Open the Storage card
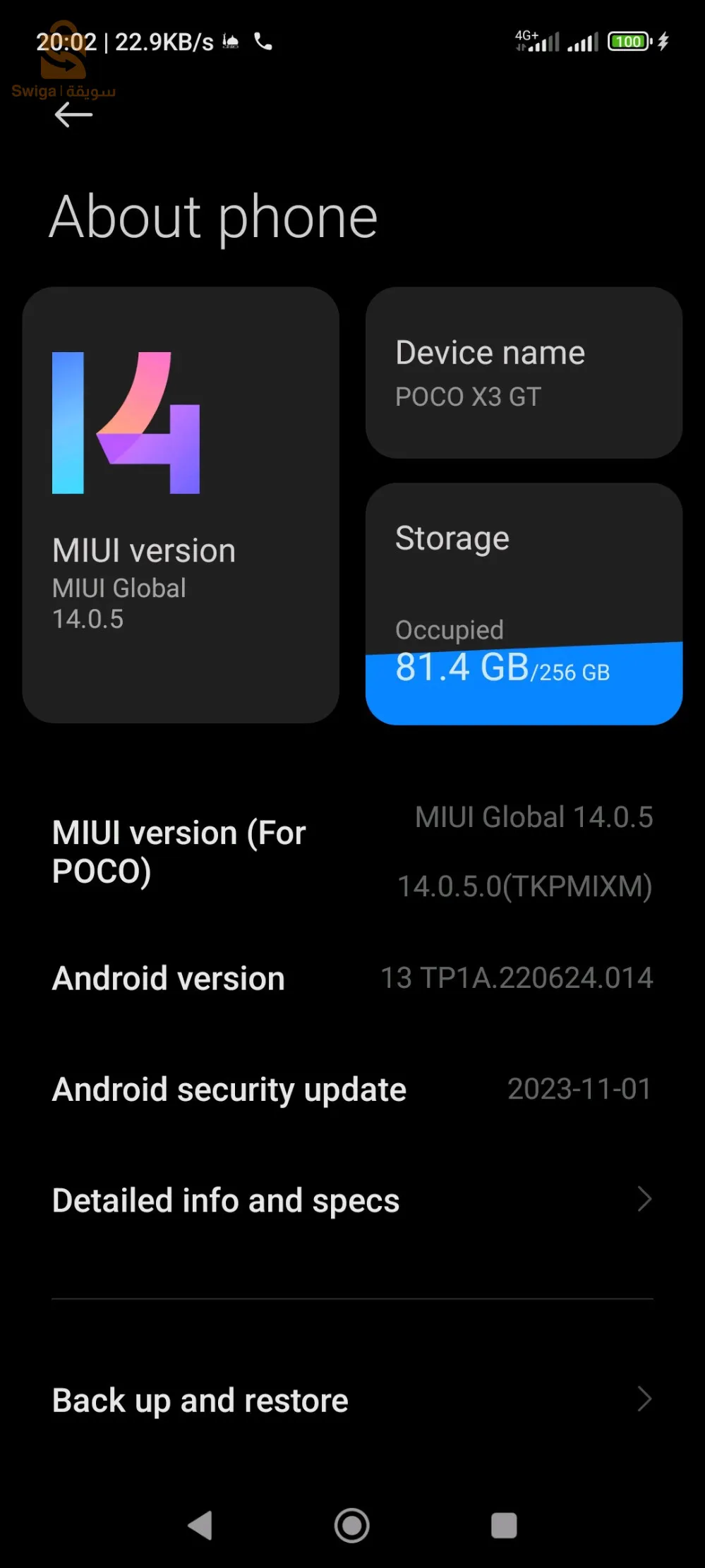Image resolution: width=705 pixels, height=1568 pixels. tap(524, 603)
